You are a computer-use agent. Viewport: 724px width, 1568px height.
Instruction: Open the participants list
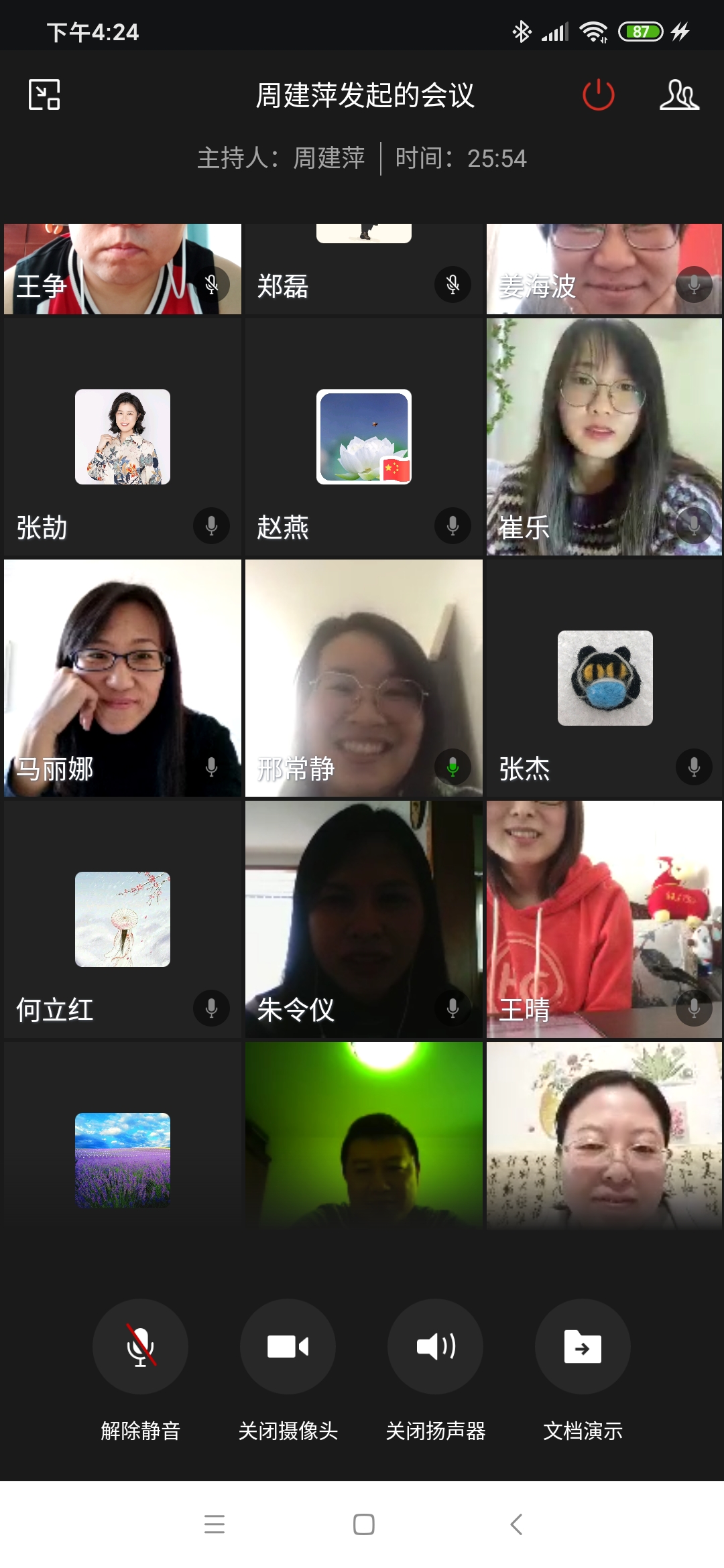pos(679,94)
